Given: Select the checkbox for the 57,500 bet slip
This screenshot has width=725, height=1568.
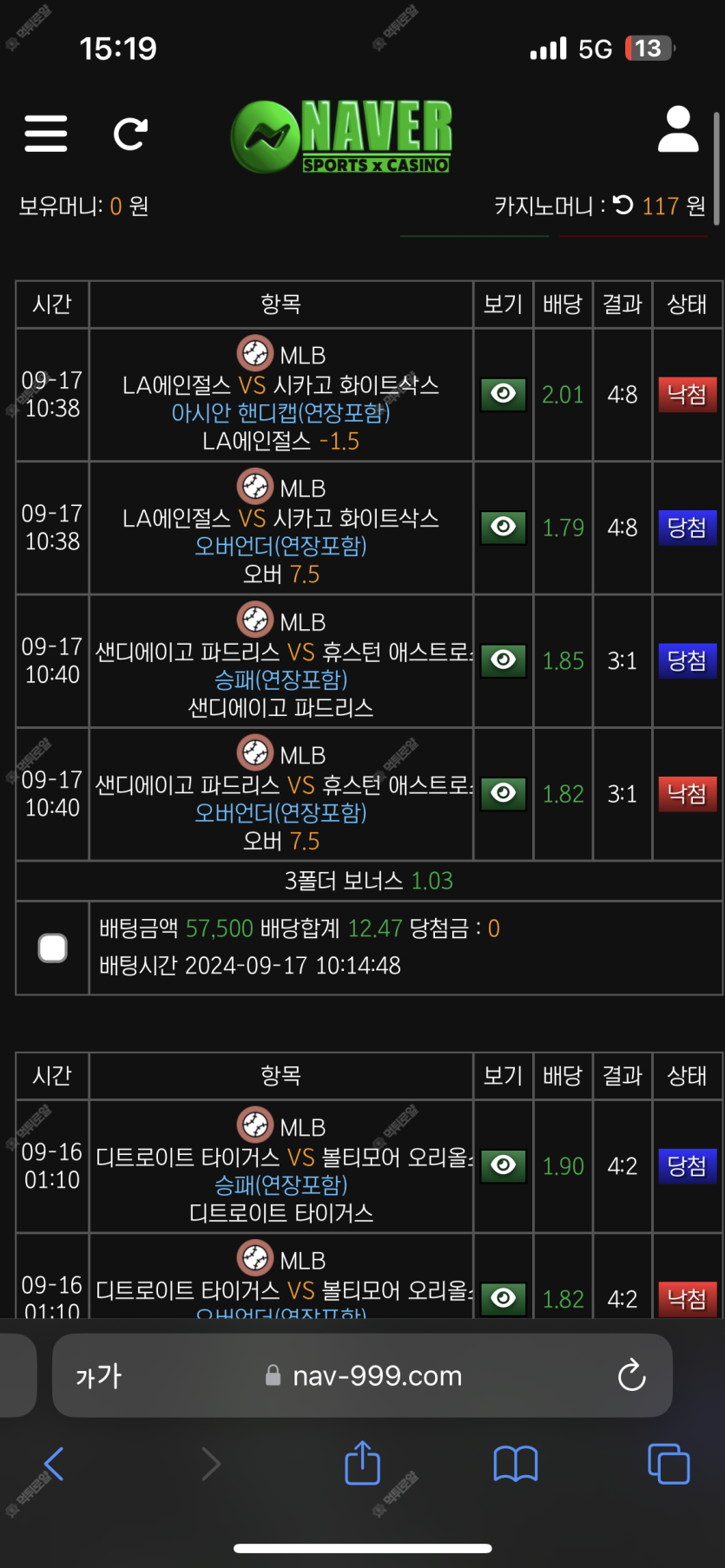Looking at the screenshot, I should pyautogui.click(x=53, y=948).
